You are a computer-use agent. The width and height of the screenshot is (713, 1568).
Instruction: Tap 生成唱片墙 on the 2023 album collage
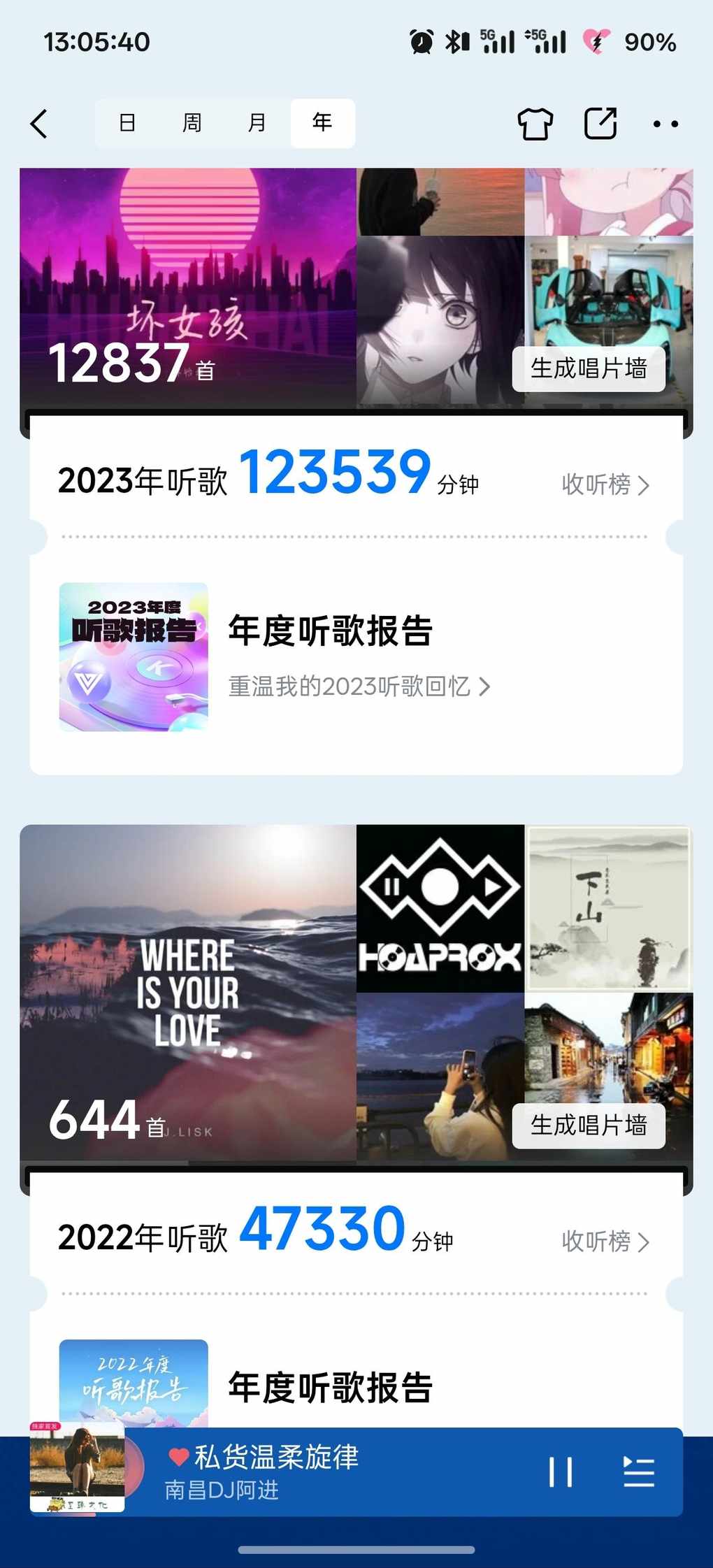point(589,368)
